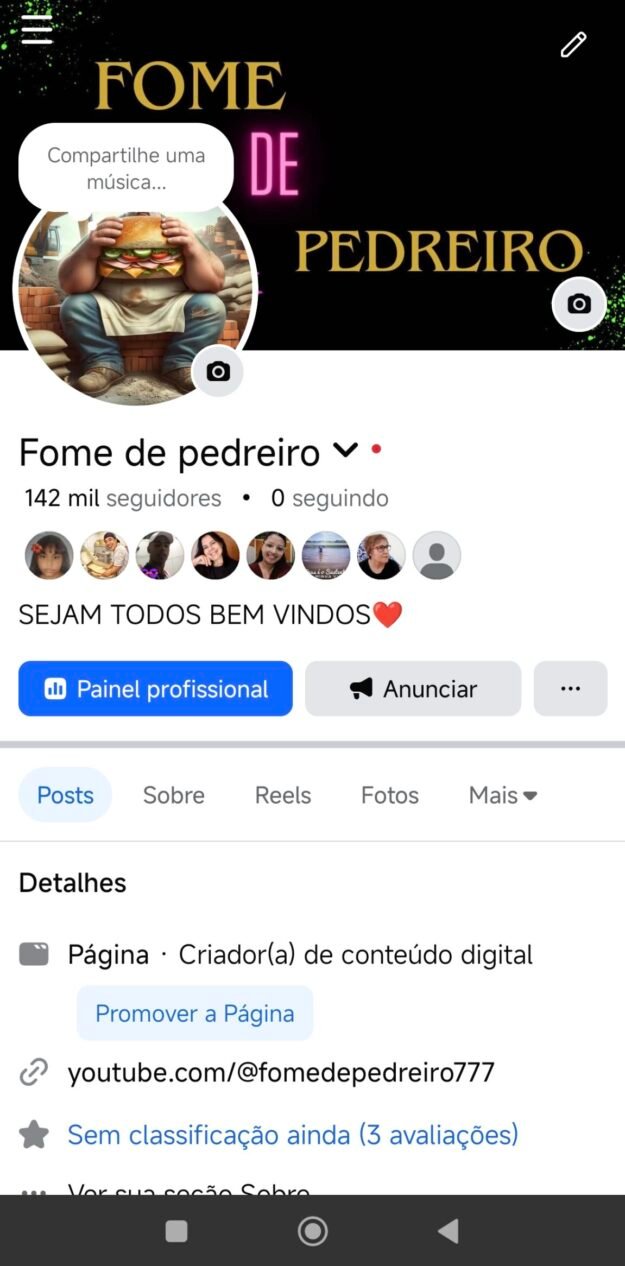Open the youtube.com/@fomedepedreiro777 link

click(x=281, y=1073)
